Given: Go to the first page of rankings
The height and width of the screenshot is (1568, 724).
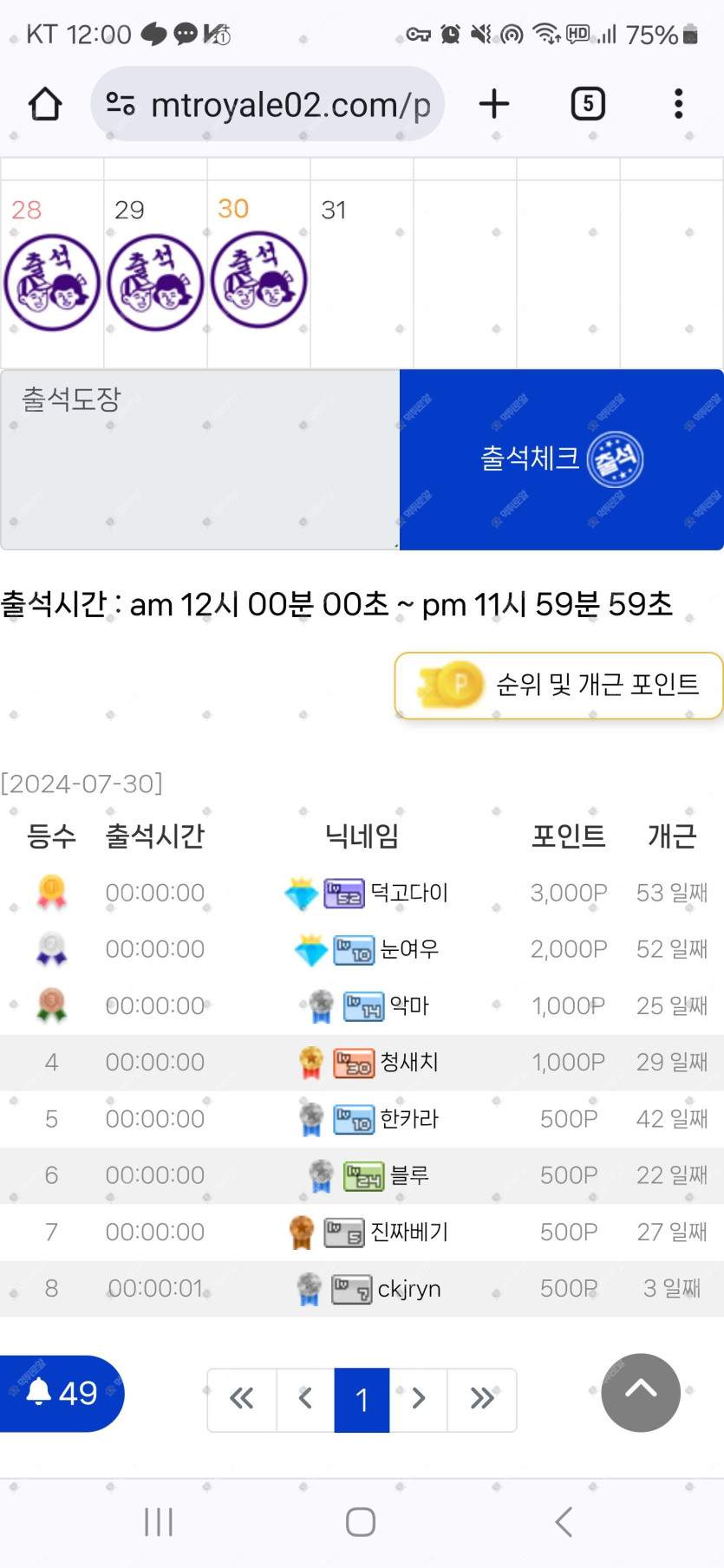Looking at the screenshot, I should 242,1399.
